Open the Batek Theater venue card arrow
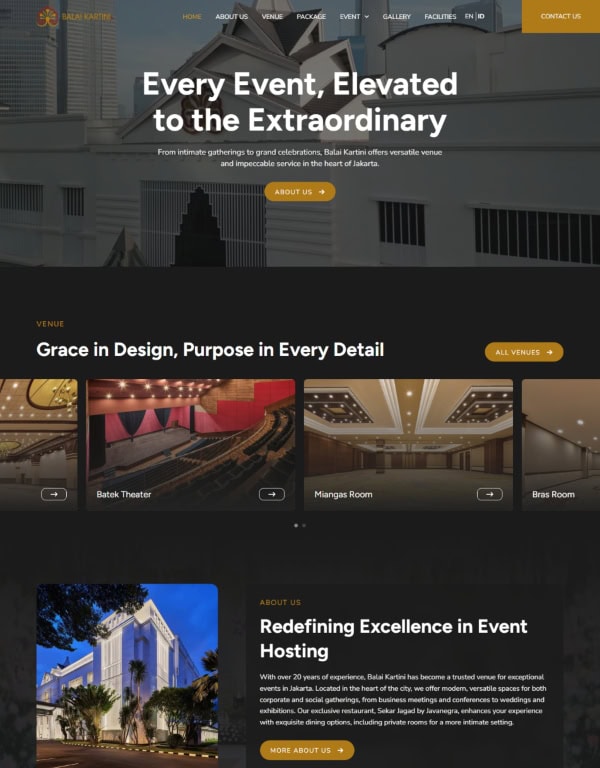The height and width of the screenshot is (768, 600). point(271,494)
